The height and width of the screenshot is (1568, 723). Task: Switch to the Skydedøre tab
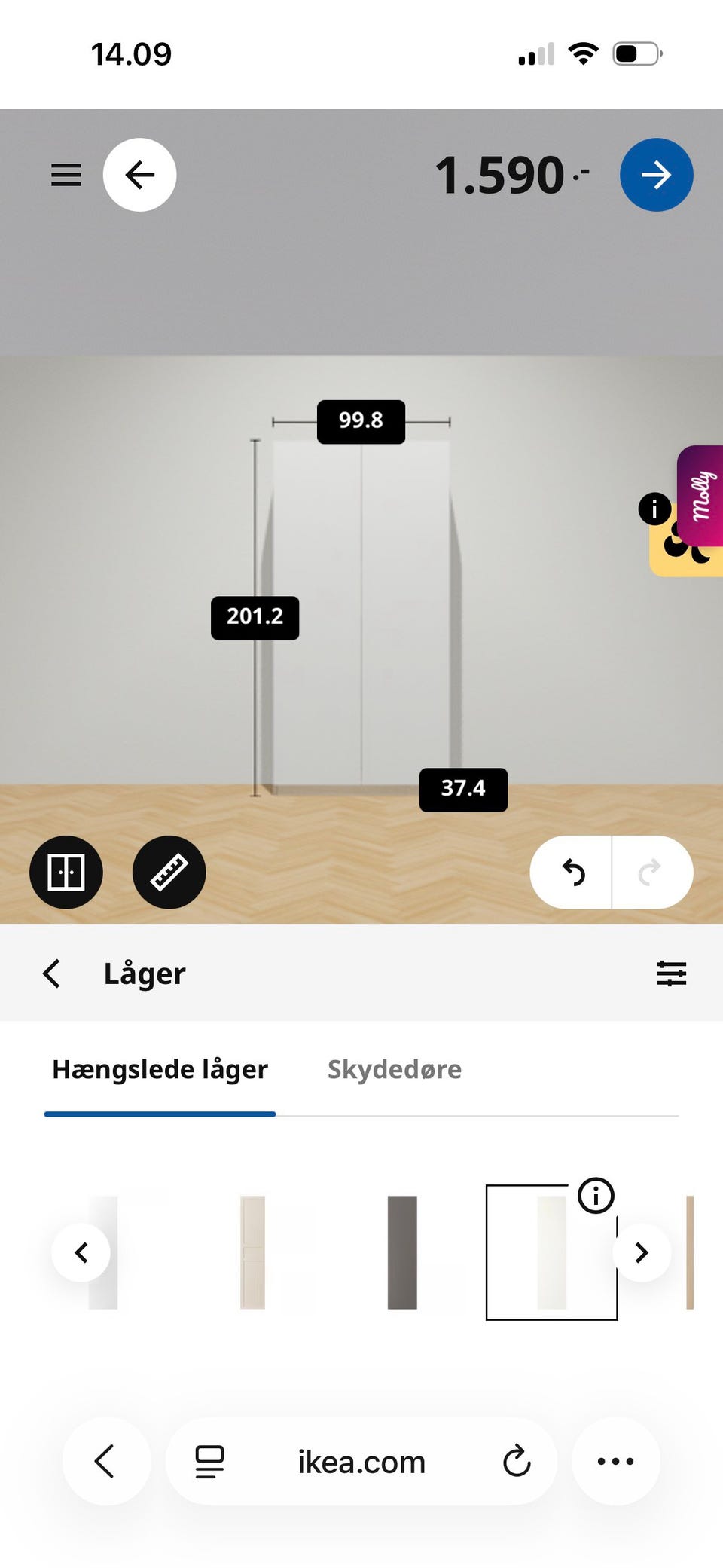click(x=394, y=1069)
